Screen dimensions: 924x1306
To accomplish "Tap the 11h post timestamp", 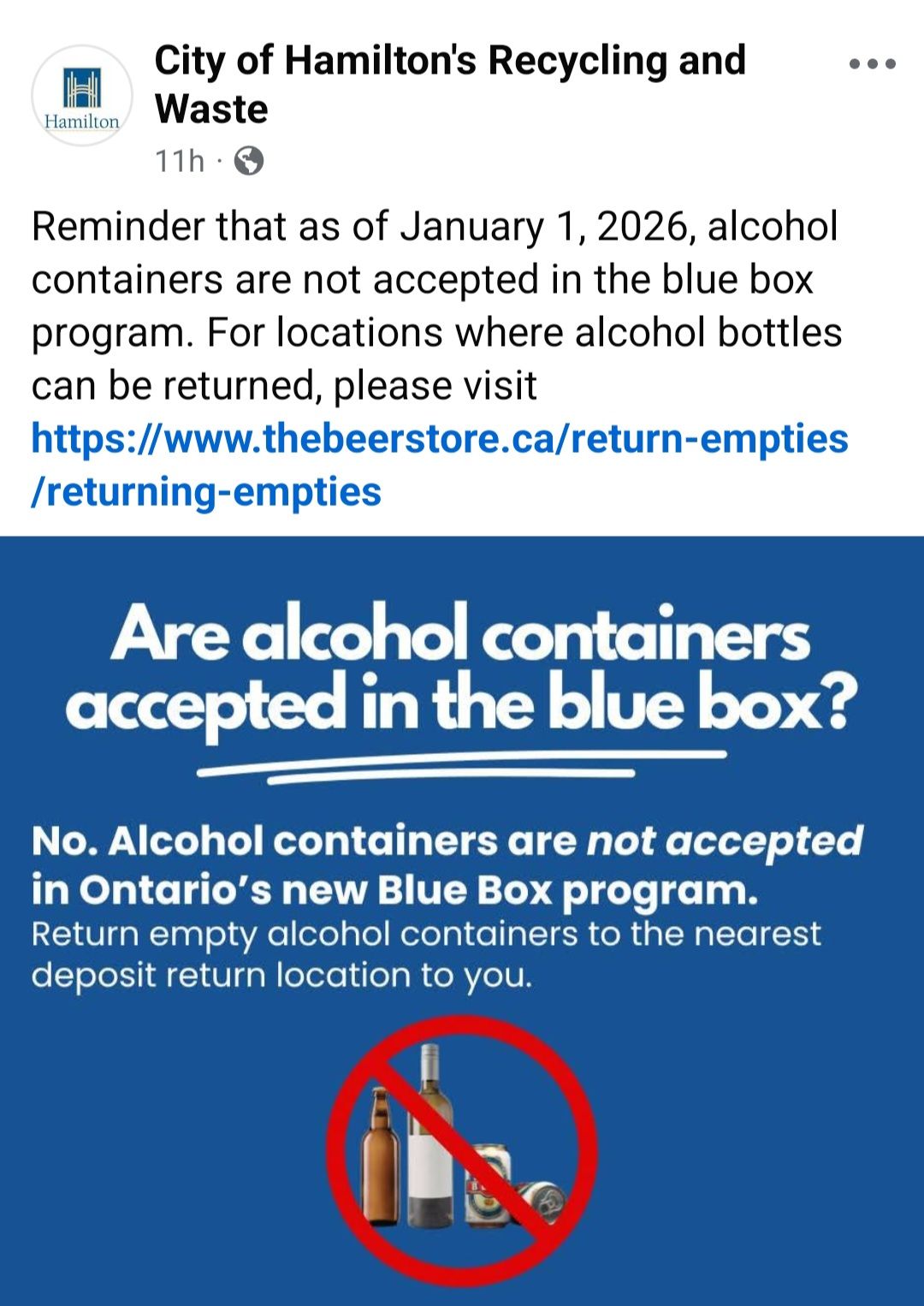I will click(x=180, y=160).
